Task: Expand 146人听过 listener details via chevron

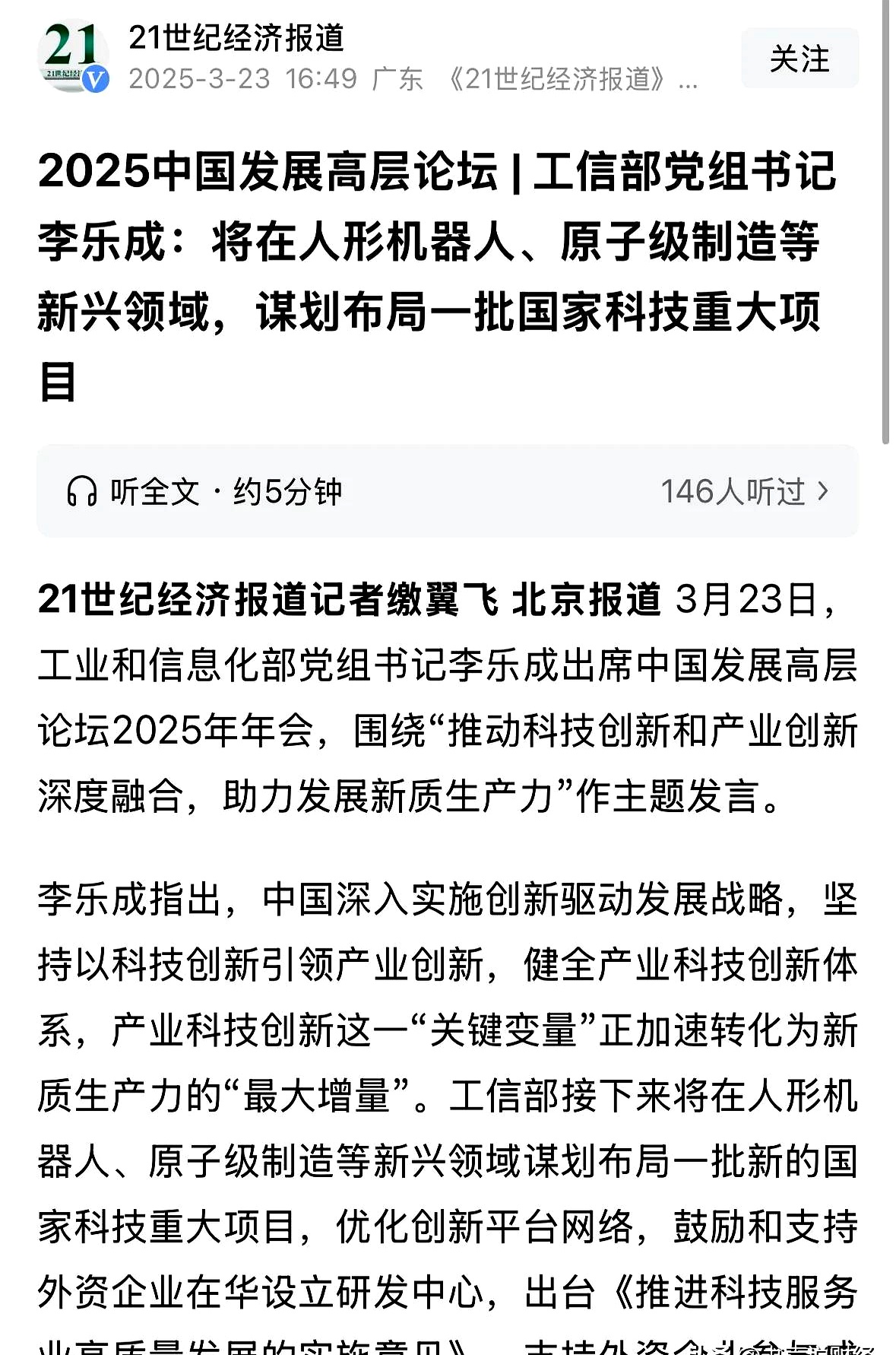Action: (825, 491)
